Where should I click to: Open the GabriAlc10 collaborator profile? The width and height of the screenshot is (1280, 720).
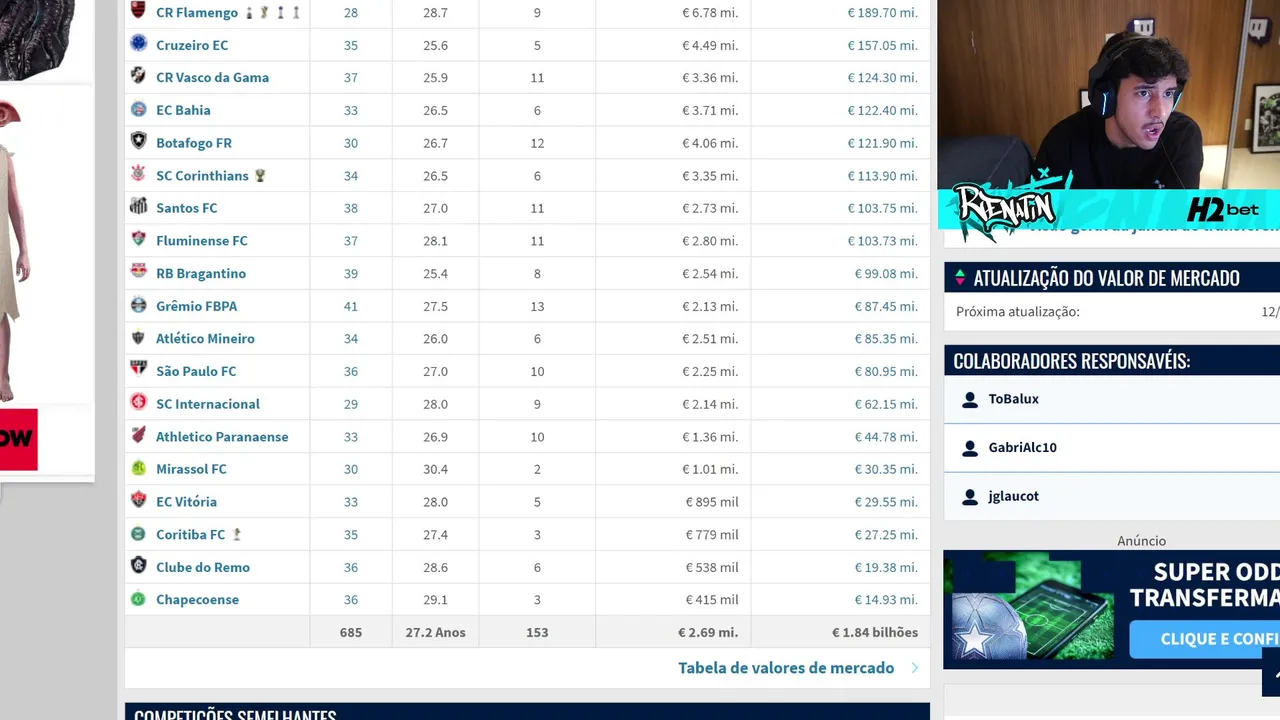(x=1022, y=447)
